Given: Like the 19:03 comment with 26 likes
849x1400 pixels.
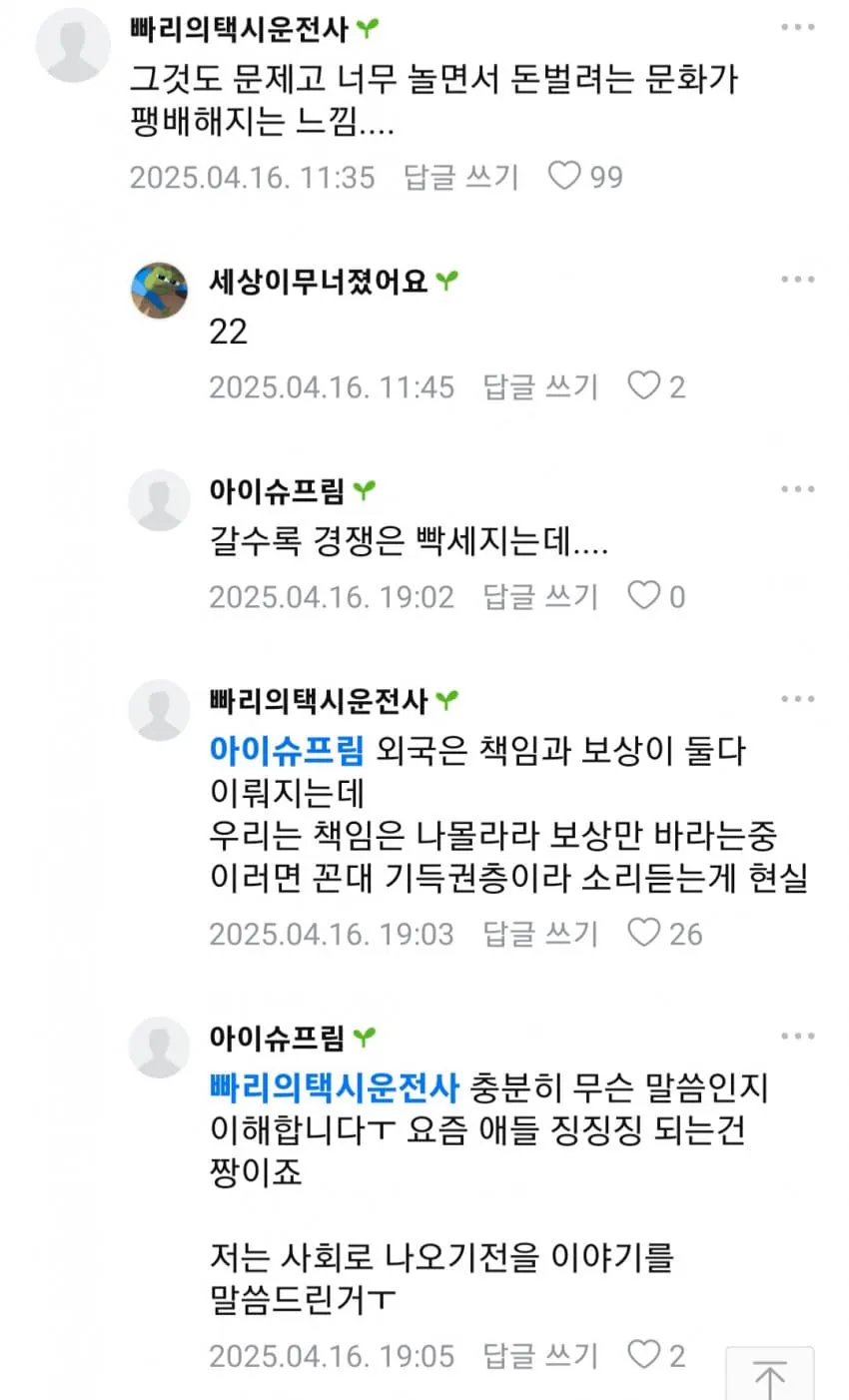Looking at the screenshot, I should 644,933.
